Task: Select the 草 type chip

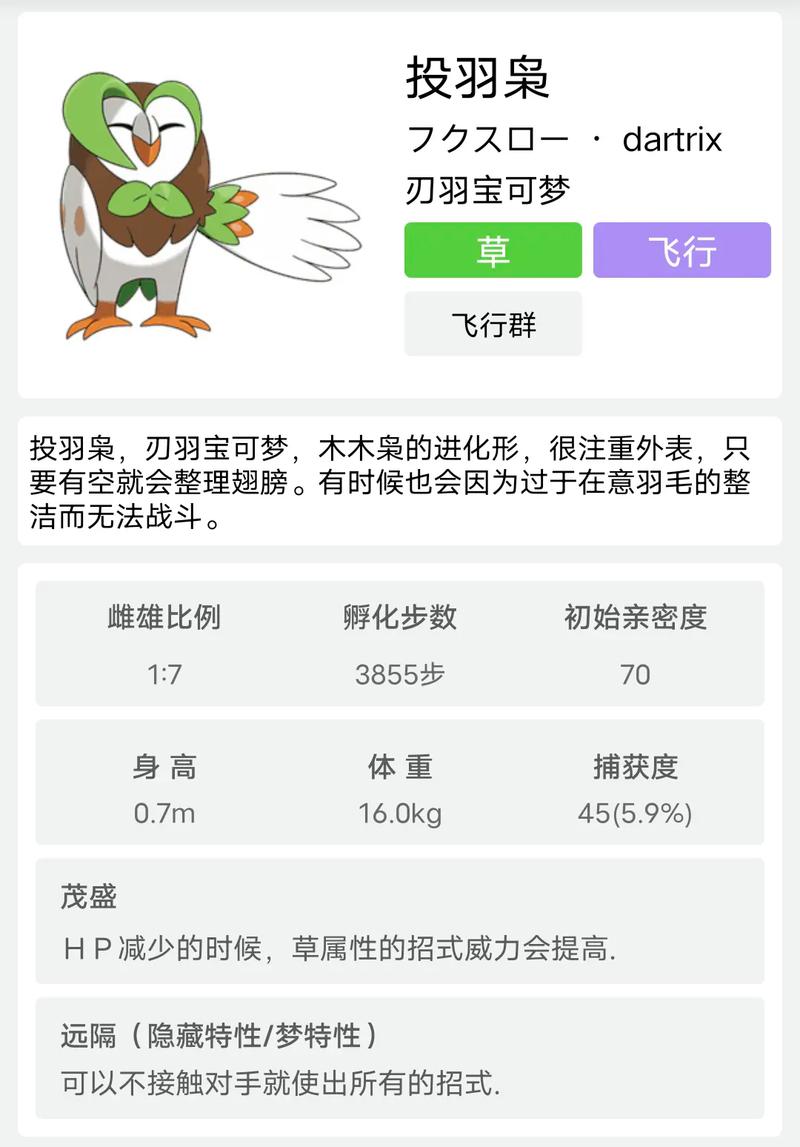Action: pos(492,250)
